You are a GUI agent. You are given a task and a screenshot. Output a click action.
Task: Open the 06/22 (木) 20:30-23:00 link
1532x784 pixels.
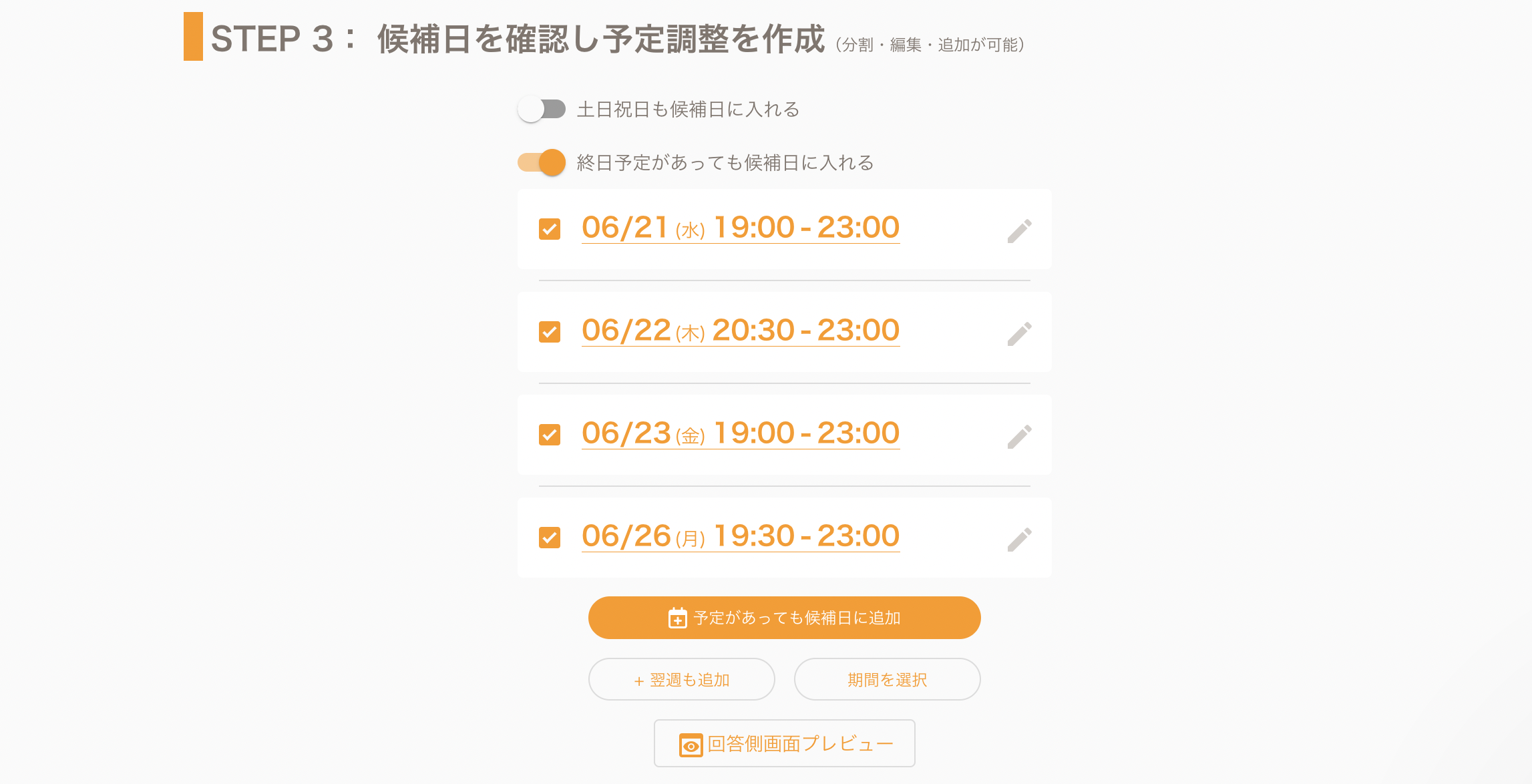pos(741,331)
